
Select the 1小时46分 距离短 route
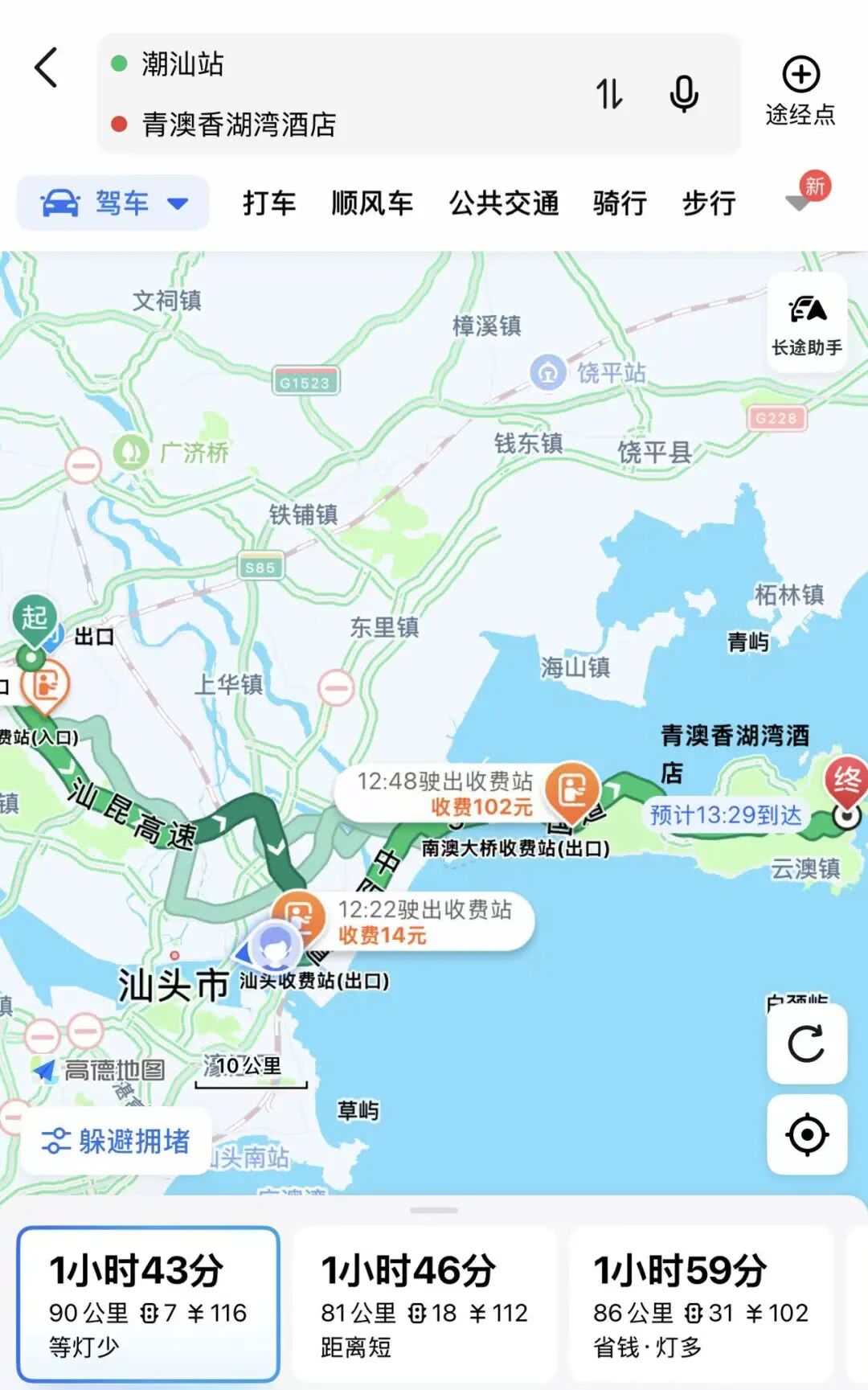(x=424, y=1303)
